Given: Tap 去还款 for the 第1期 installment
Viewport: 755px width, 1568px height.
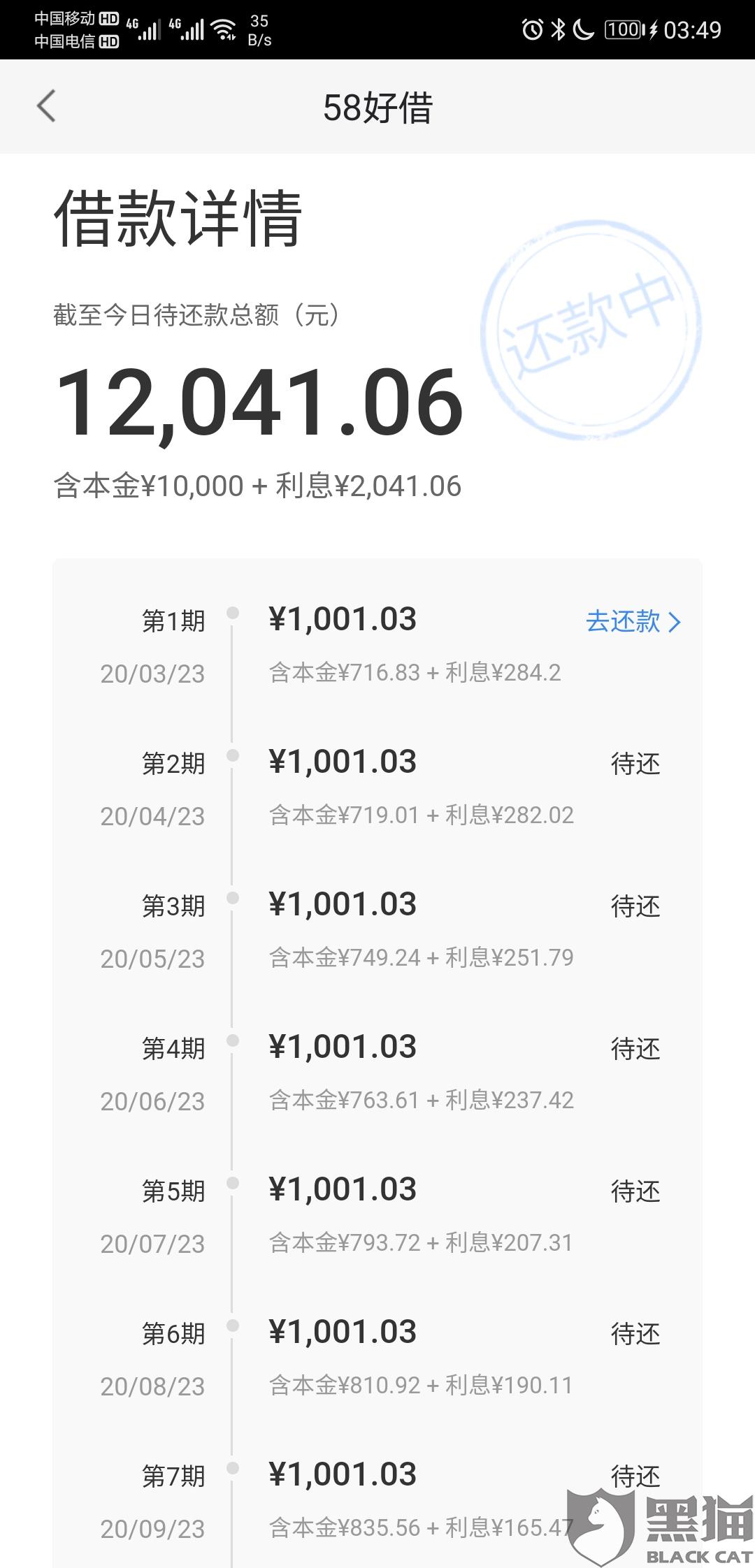Looking at the screenshot, I should point(633,621).
